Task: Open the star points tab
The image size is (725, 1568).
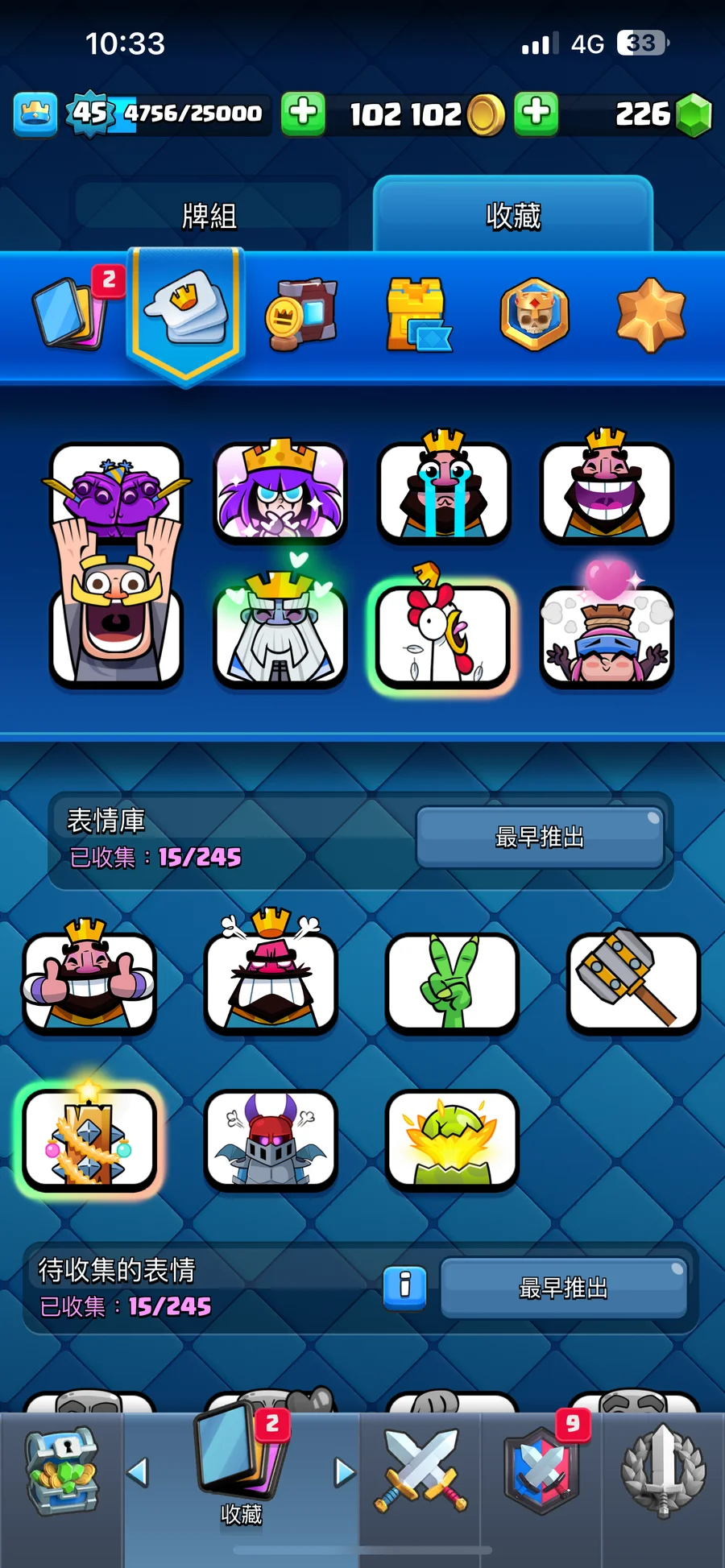Action: coord(650,314)
